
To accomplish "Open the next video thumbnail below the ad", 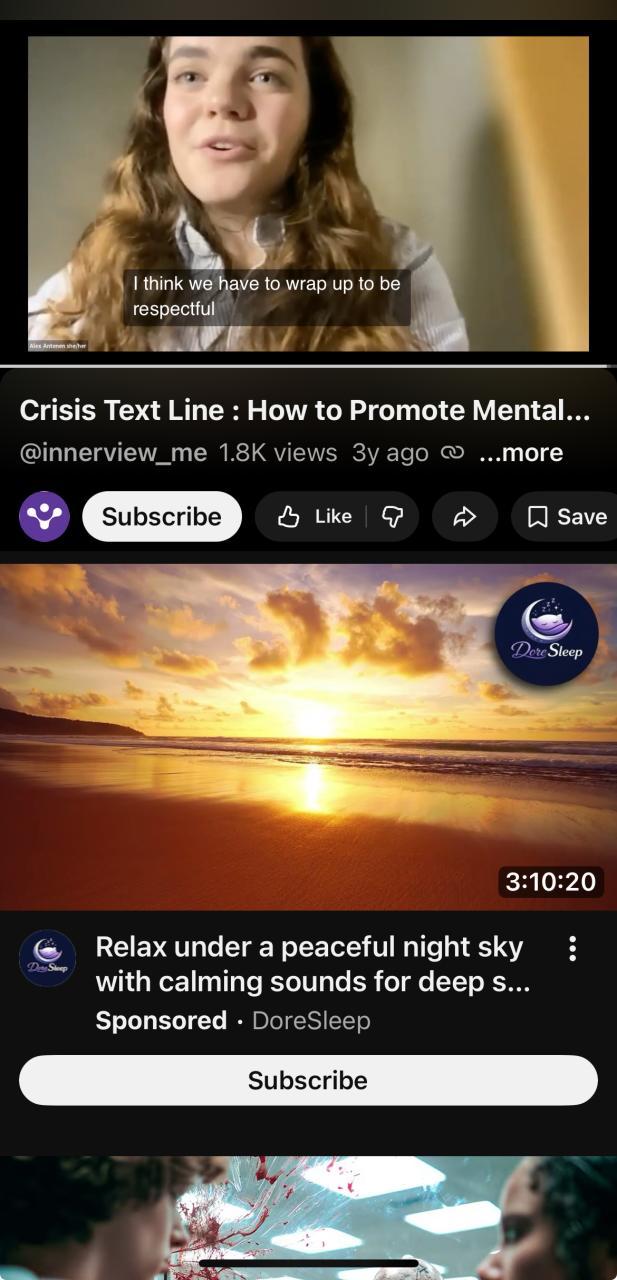I will 308,1215.
